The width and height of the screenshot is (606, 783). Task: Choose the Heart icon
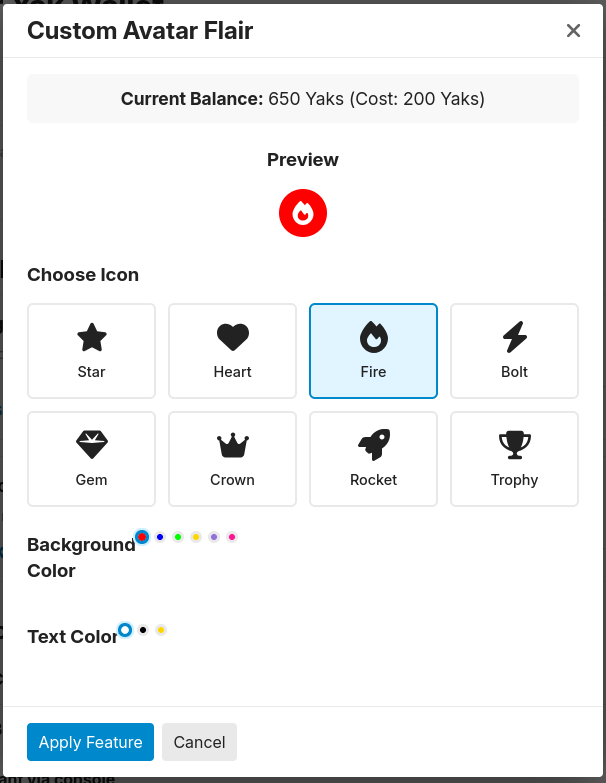[232, 351]
